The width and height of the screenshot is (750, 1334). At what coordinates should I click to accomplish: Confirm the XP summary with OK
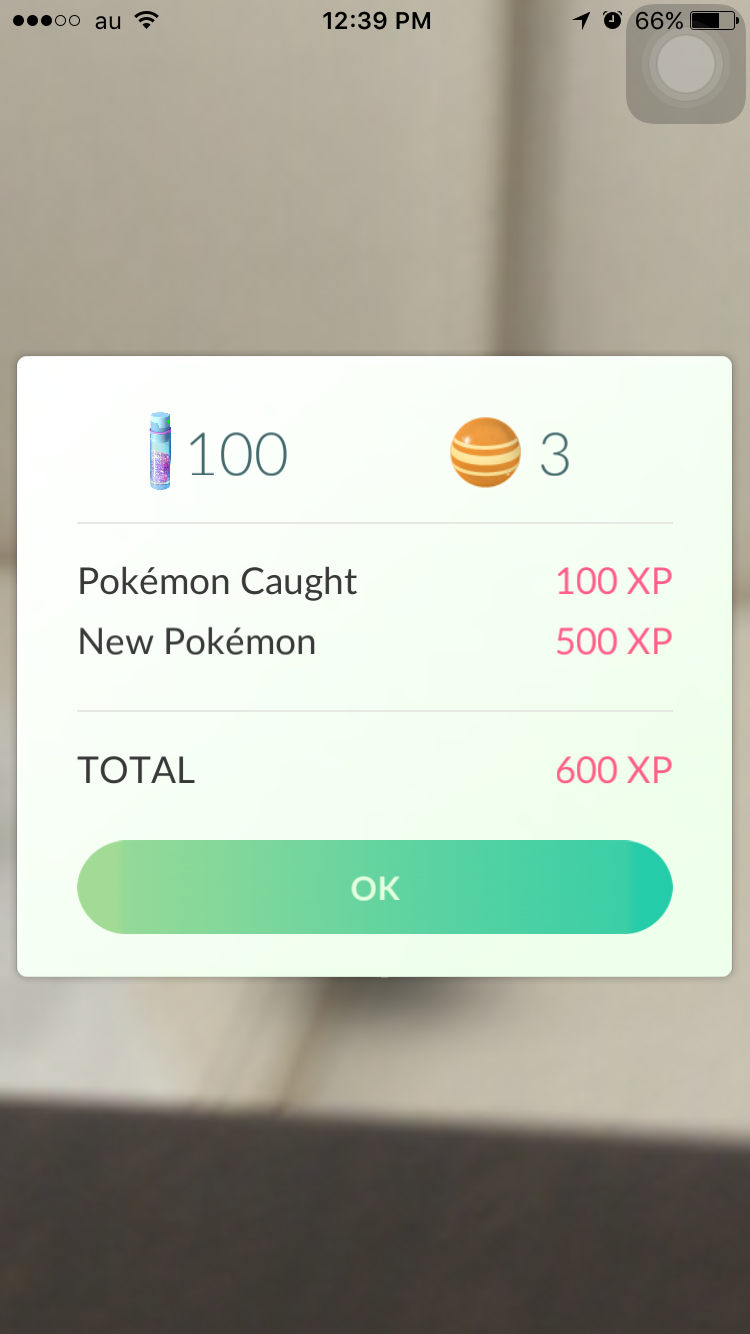375,887
